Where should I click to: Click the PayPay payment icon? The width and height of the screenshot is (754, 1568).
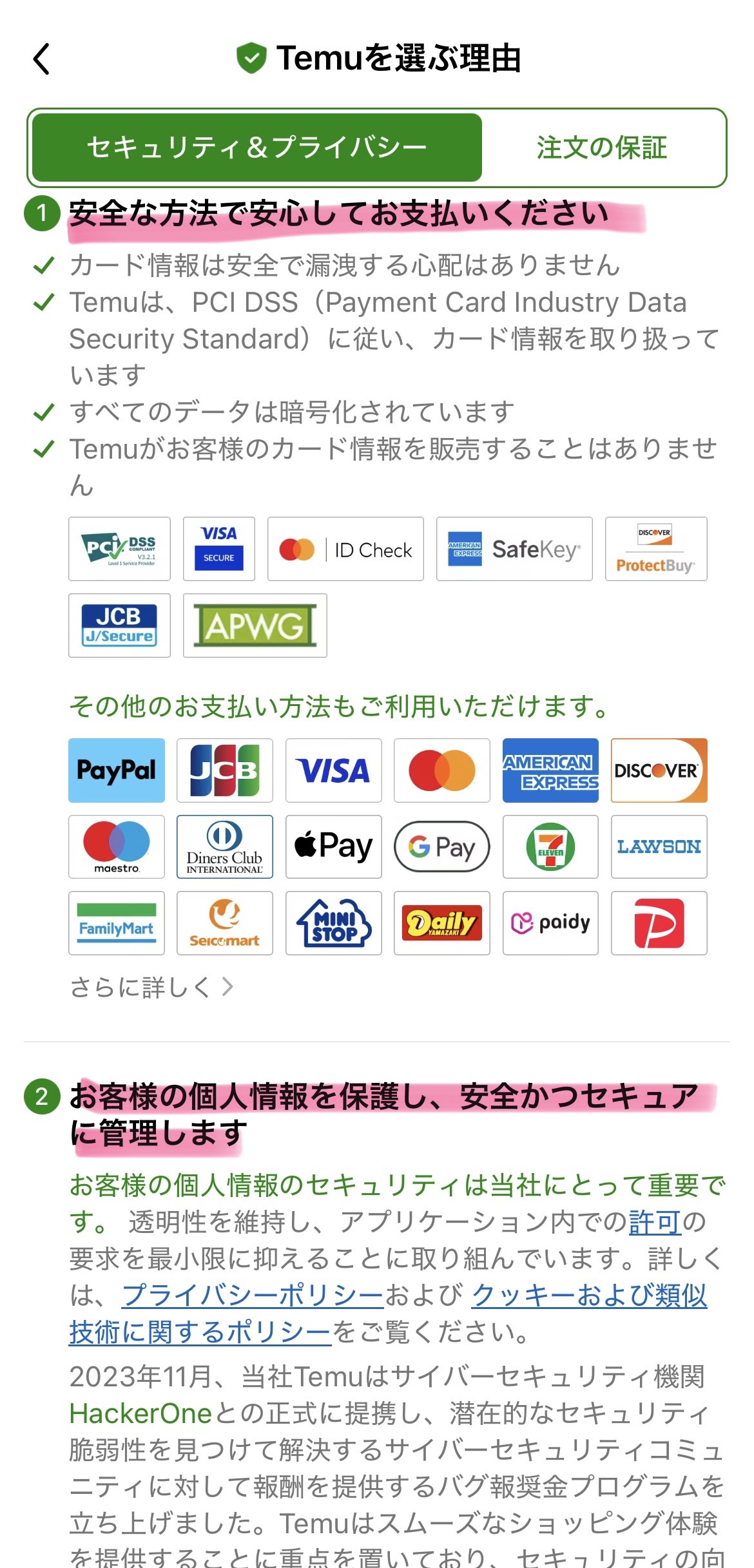[659, 923]
